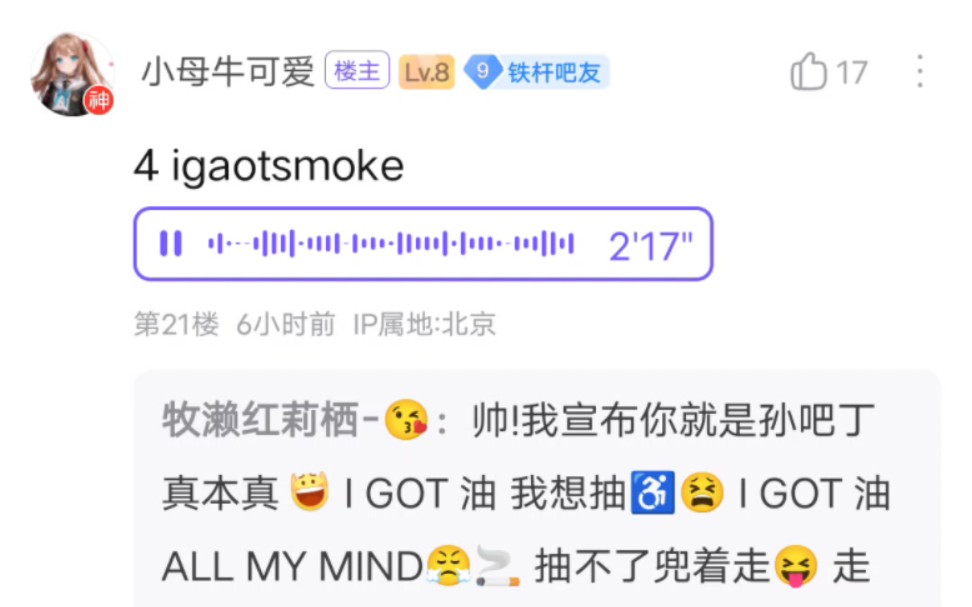Like the post by 小母牛可爱

point(809,72)
